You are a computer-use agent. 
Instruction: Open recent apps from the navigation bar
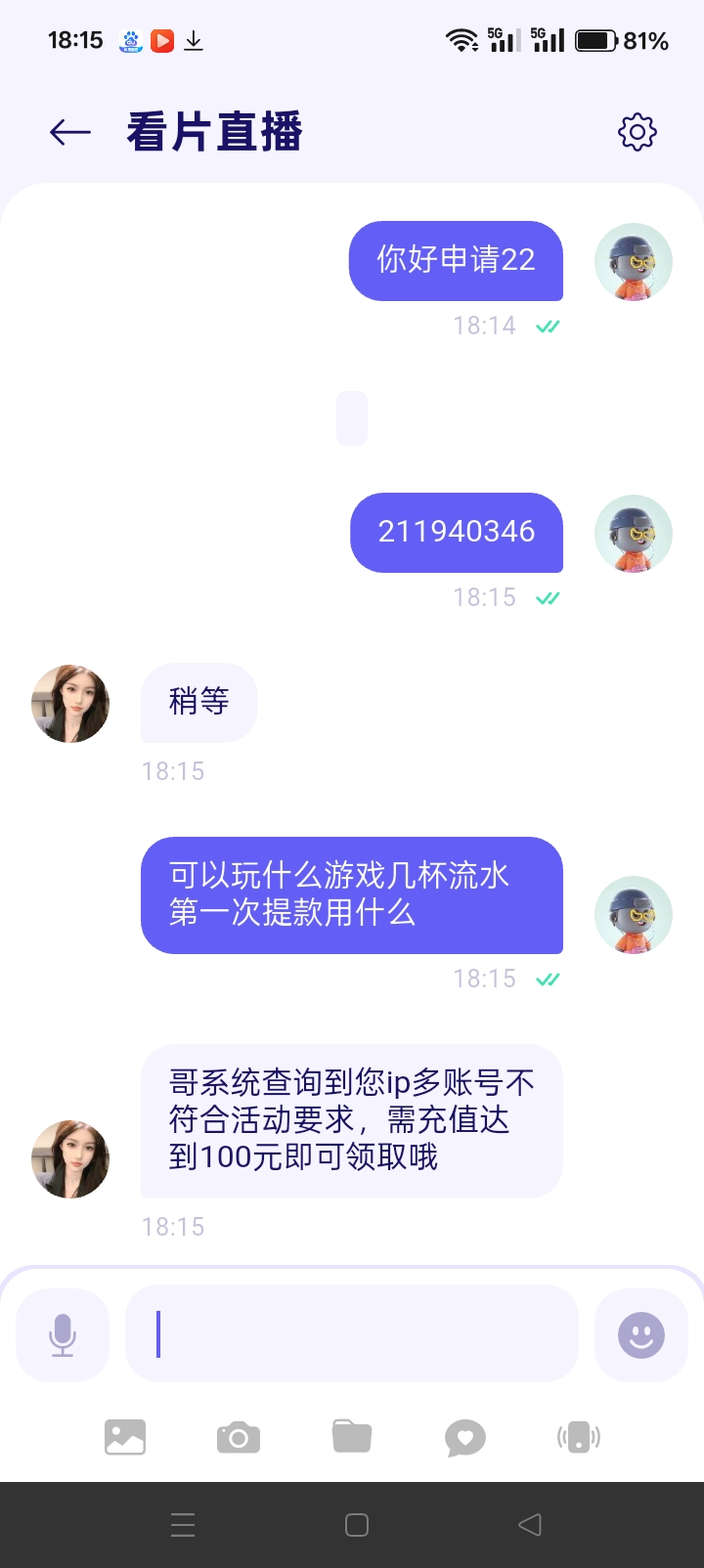[x=183, y=1525]
